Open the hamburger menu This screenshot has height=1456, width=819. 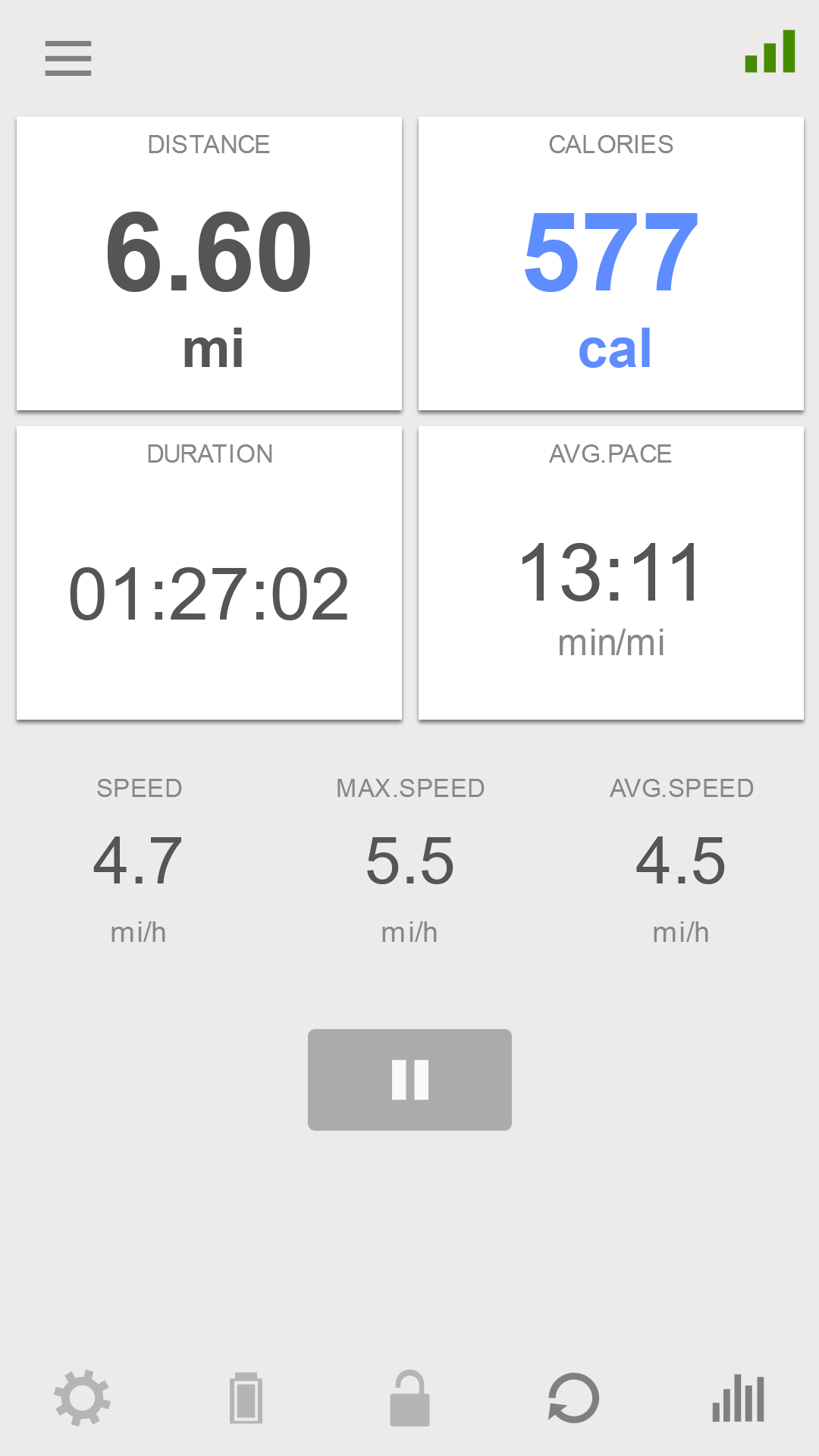(x=68, y=58)
